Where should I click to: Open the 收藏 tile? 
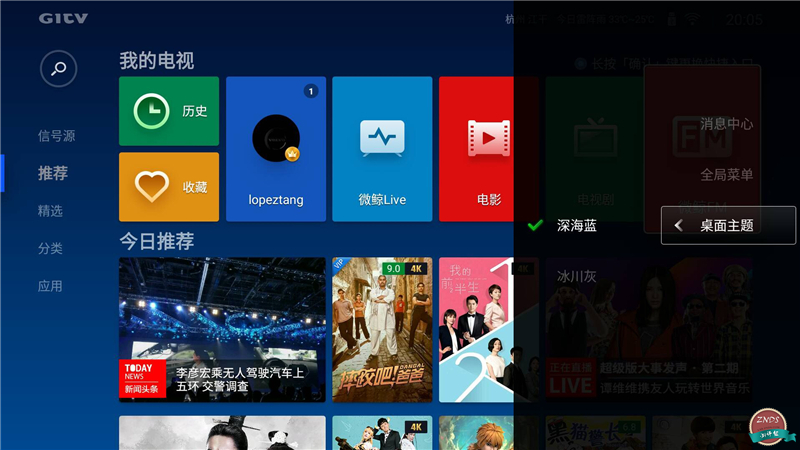click(169, 187)
